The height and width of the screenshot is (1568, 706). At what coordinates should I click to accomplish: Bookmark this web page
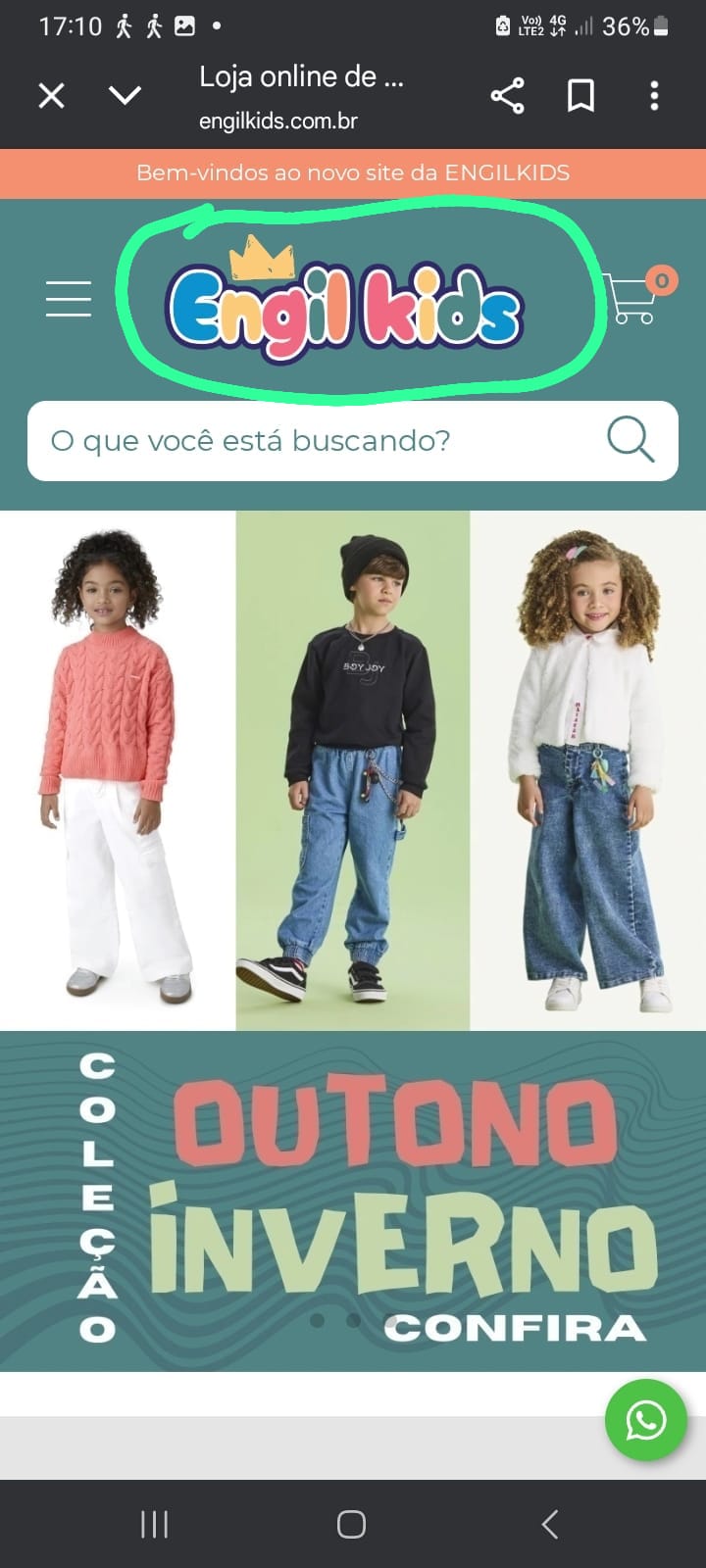tap(580, 96)
